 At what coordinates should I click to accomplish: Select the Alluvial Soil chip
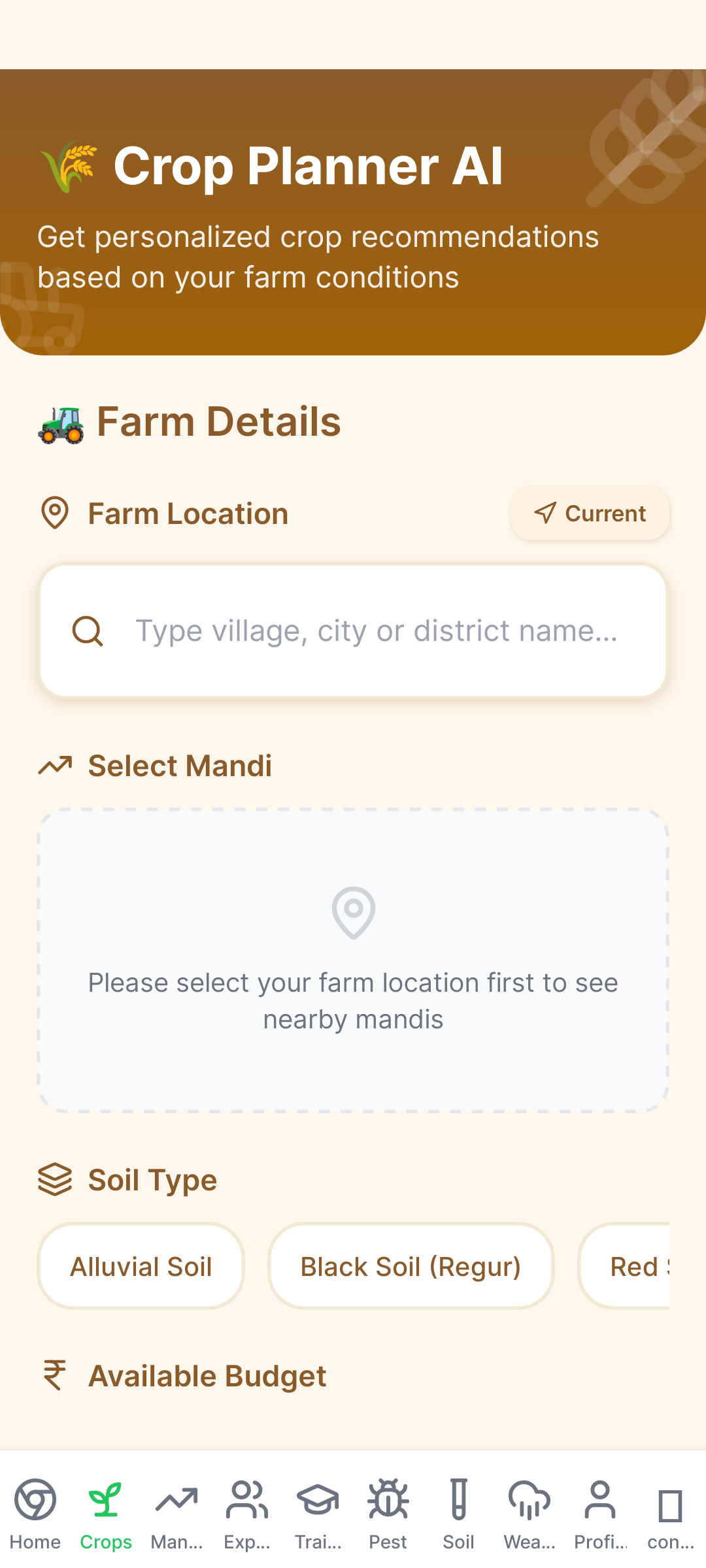pos(141,1266)
